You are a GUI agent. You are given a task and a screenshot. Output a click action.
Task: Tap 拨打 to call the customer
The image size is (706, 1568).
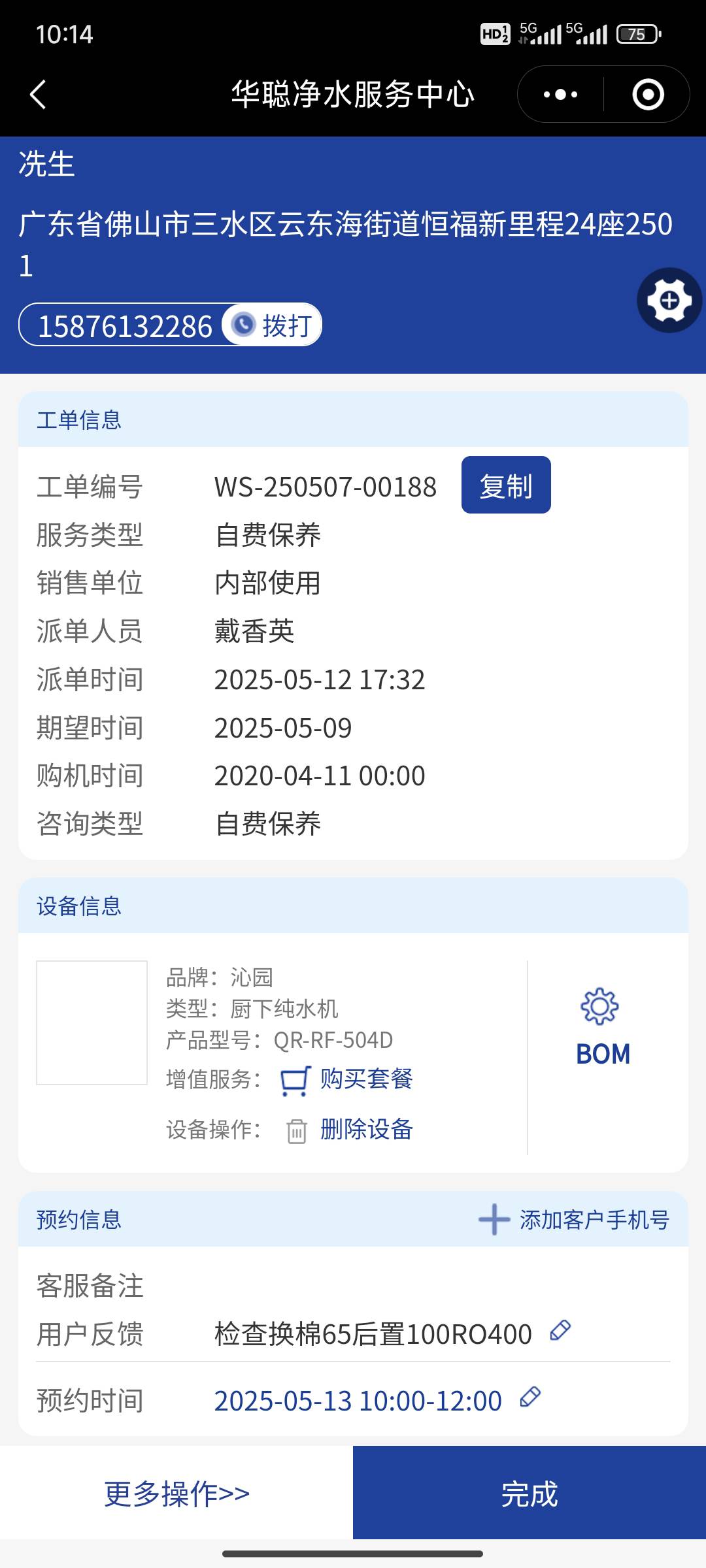(273, 325)
